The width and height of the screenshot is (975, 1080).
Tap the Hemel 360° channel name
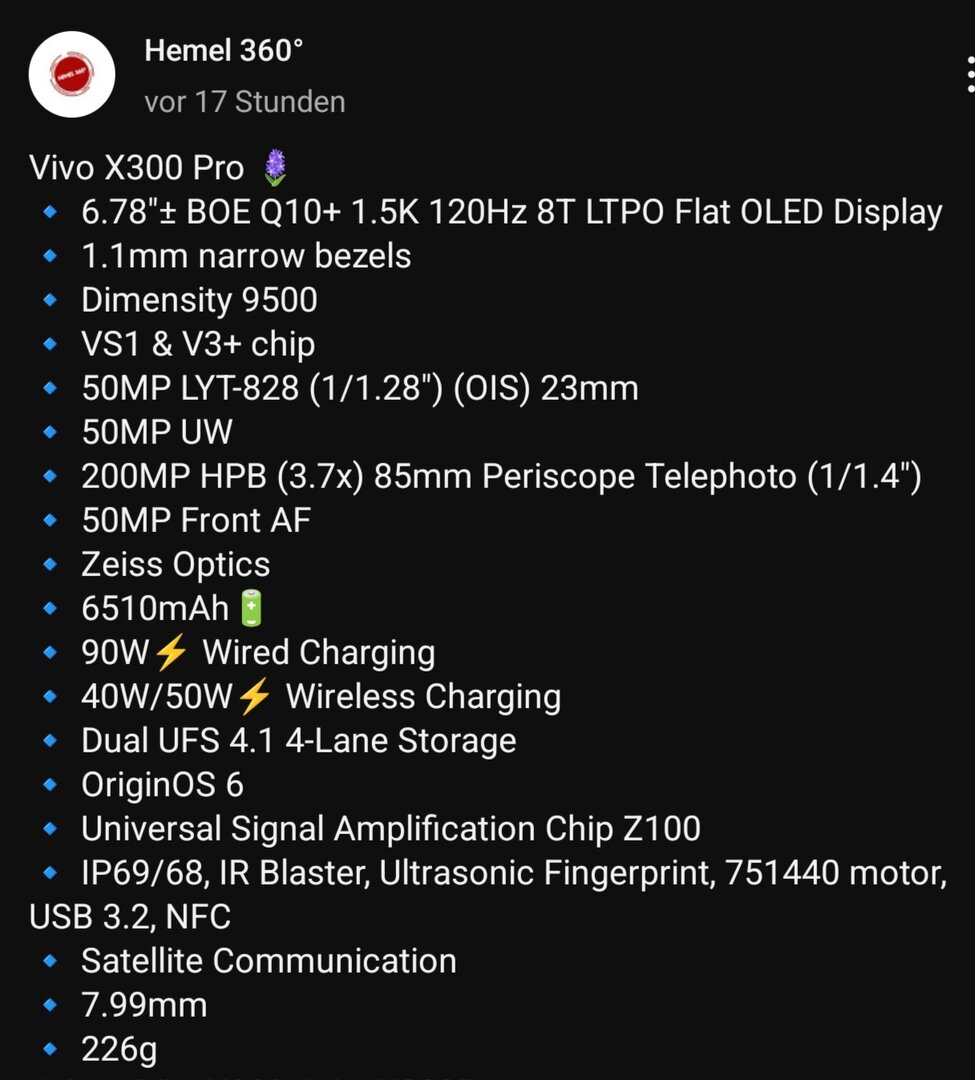pos(223,50)
